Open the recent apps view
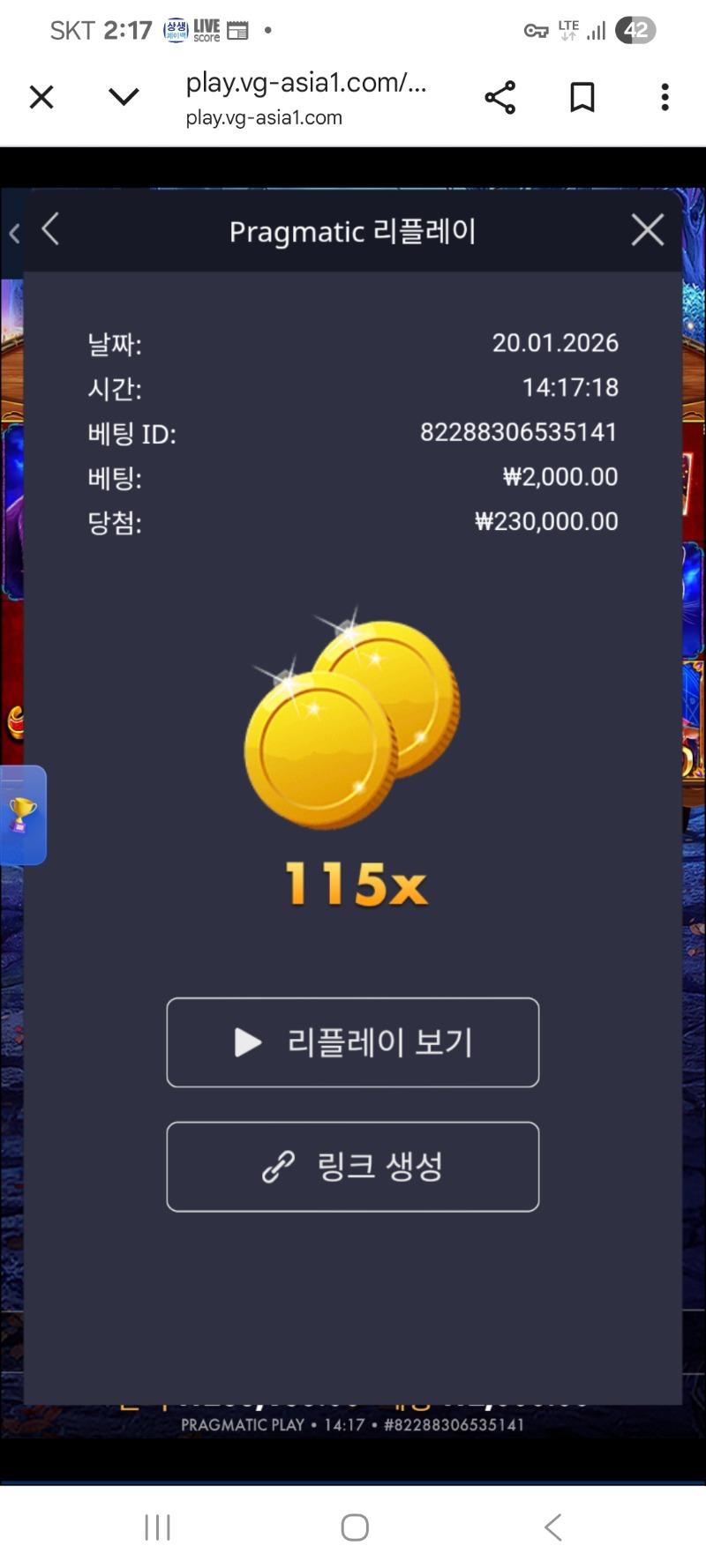Viewport: 706px width, 1568px height. [x=157, y=1527]
